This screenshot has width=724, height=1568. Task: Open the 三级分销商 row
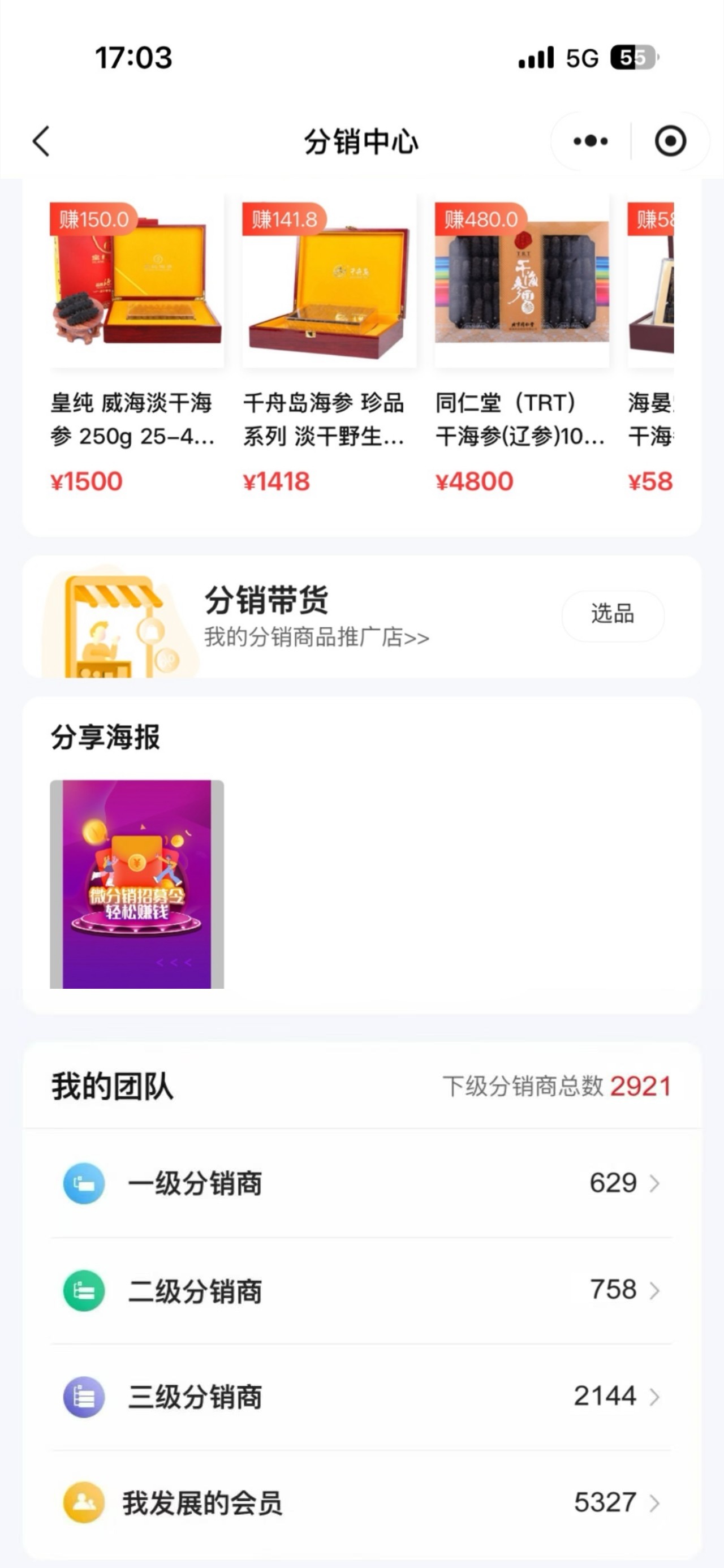[x=361, y=1397]
